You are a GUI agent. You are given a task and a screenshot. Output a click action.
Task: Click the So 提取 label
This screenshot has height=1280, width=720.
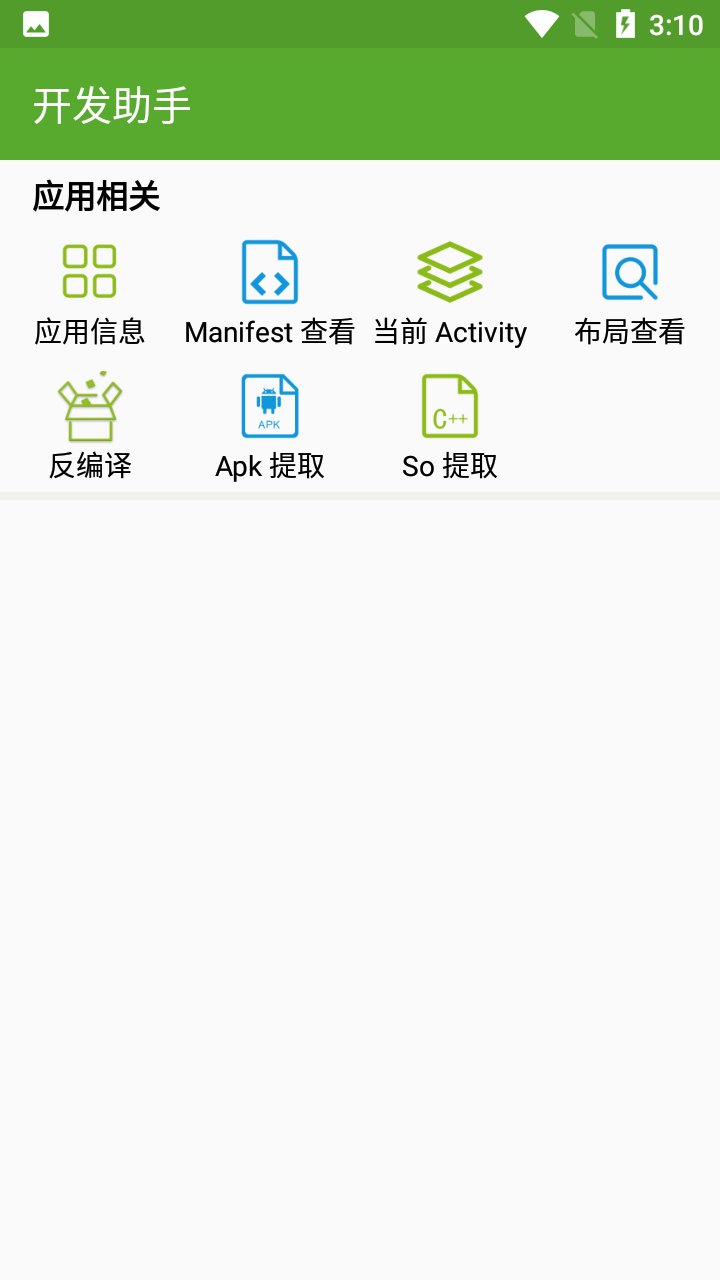click(450, 466)
